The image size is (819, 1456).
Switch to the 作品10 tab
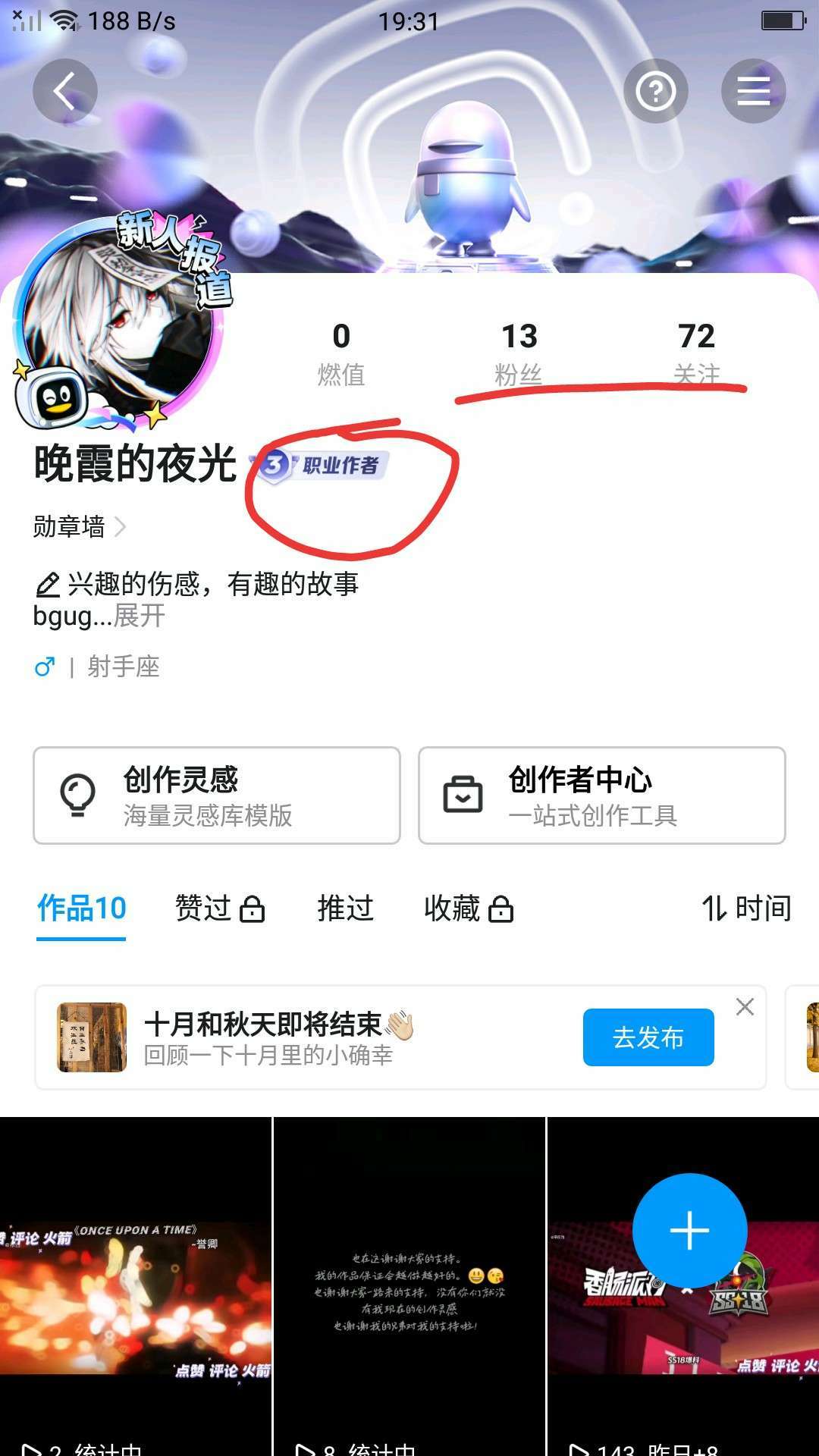pos(82,908)
